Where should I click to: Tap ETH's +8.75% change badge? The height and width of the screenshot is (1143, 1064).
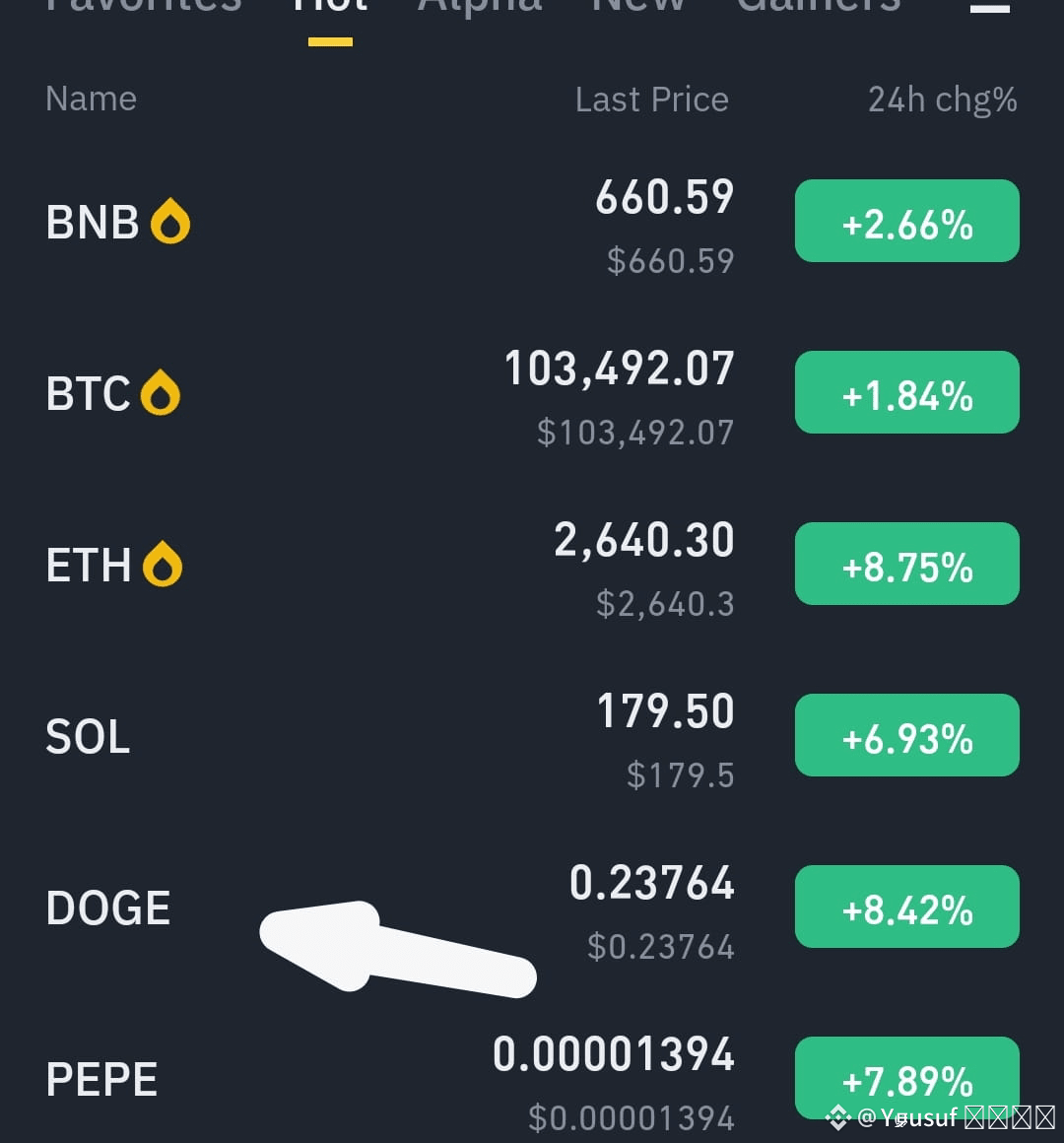pos(906,564)
